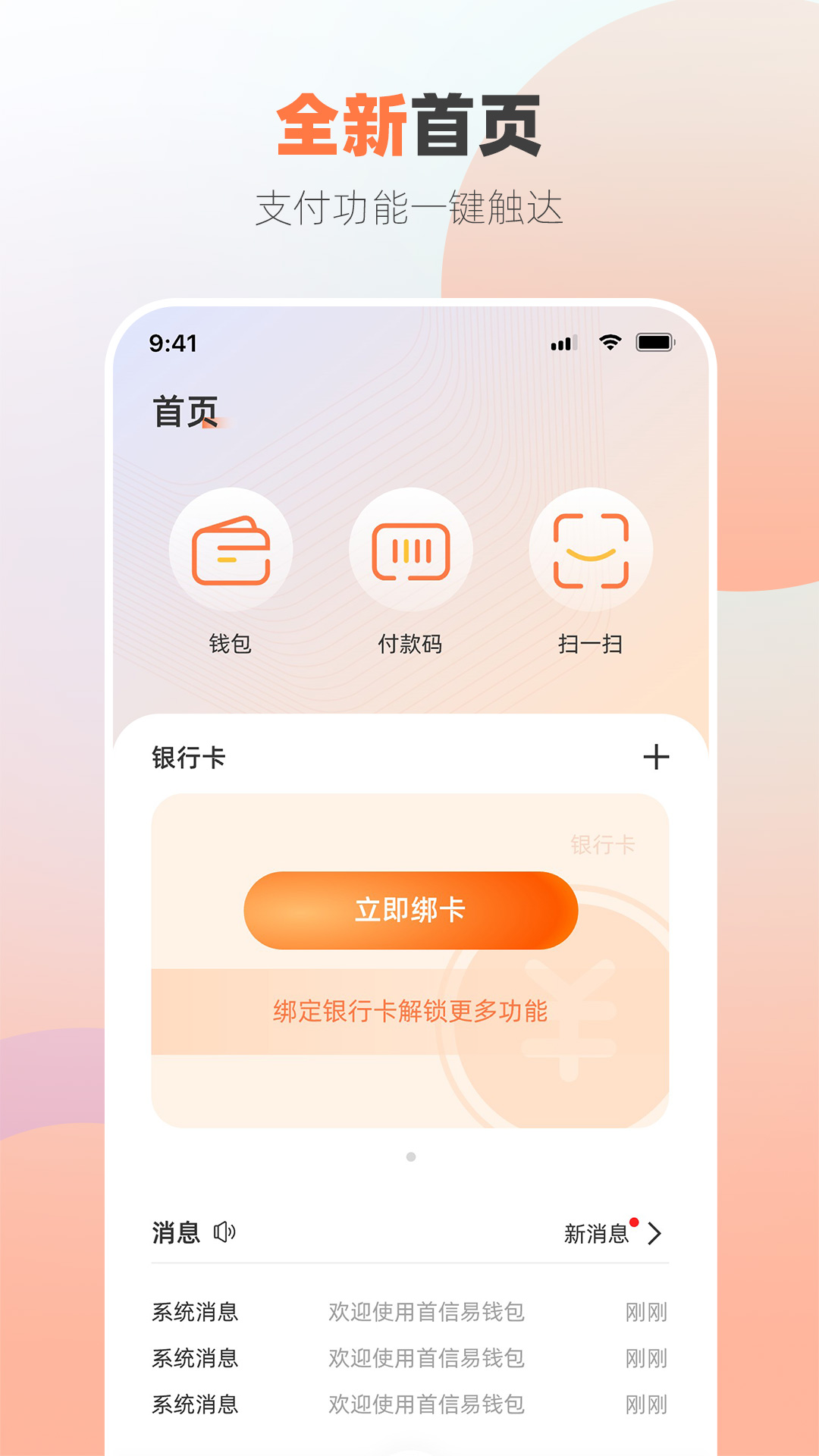Click the 绑定银行卡解锁更多功能 link
The width and height of the screenshot is (819, 1456).
(x=409, y=1010)
